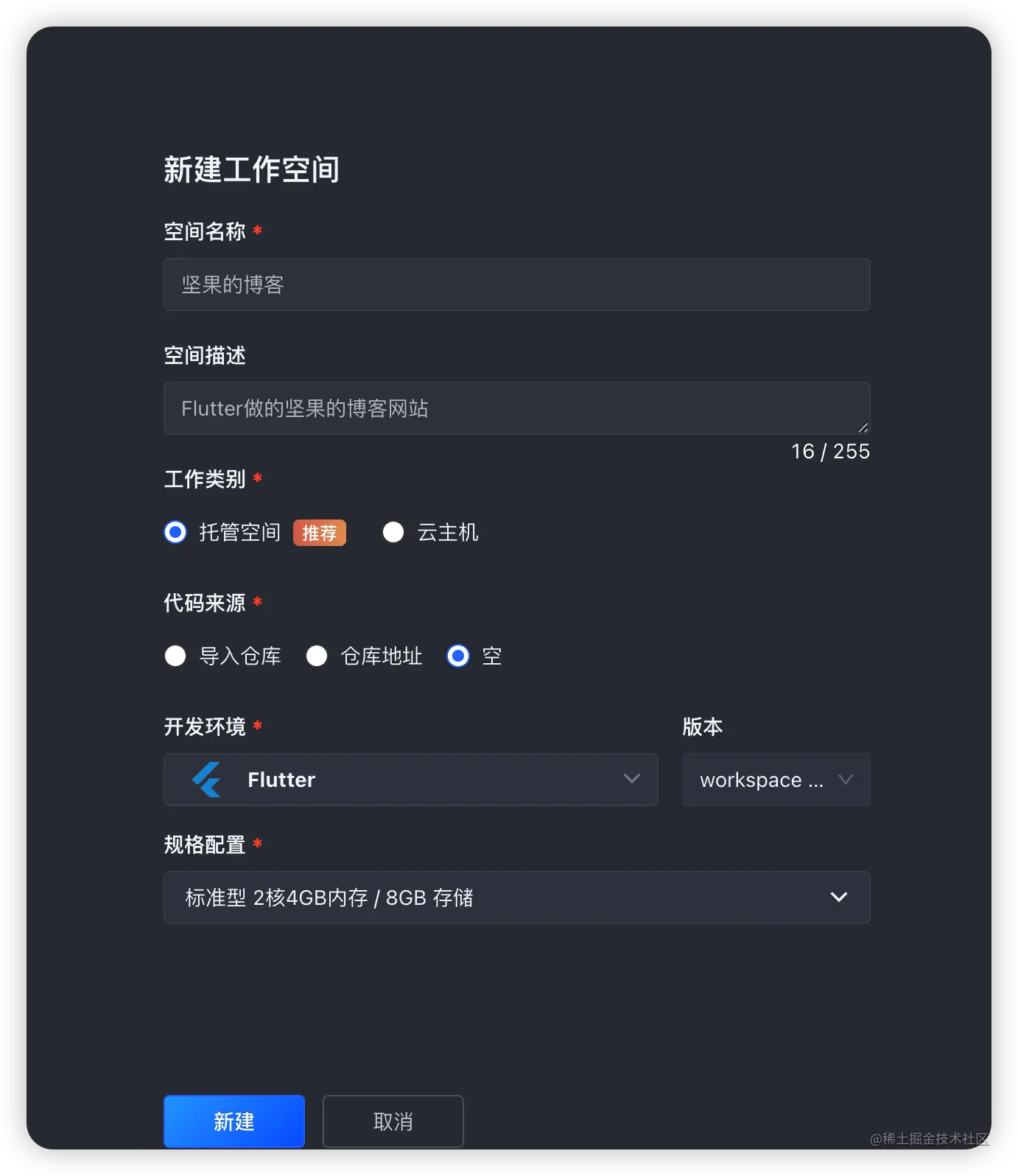This screenshot has width=1018, height=1176.
Task: Select 导入仓库 as code source
Action: coord(175,656)
